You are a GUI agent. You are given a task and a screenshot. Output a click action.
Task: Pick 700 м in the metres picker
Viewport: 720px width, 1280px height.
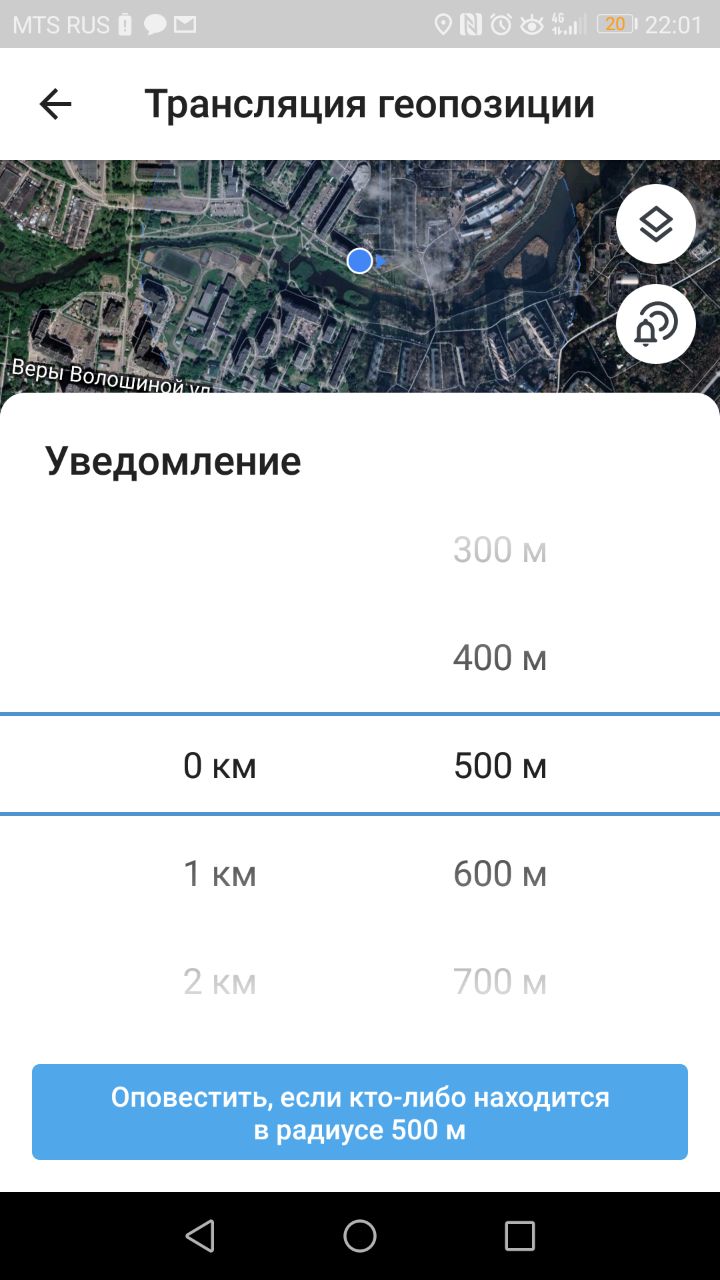pyautogui.click(x=500, y=982)
